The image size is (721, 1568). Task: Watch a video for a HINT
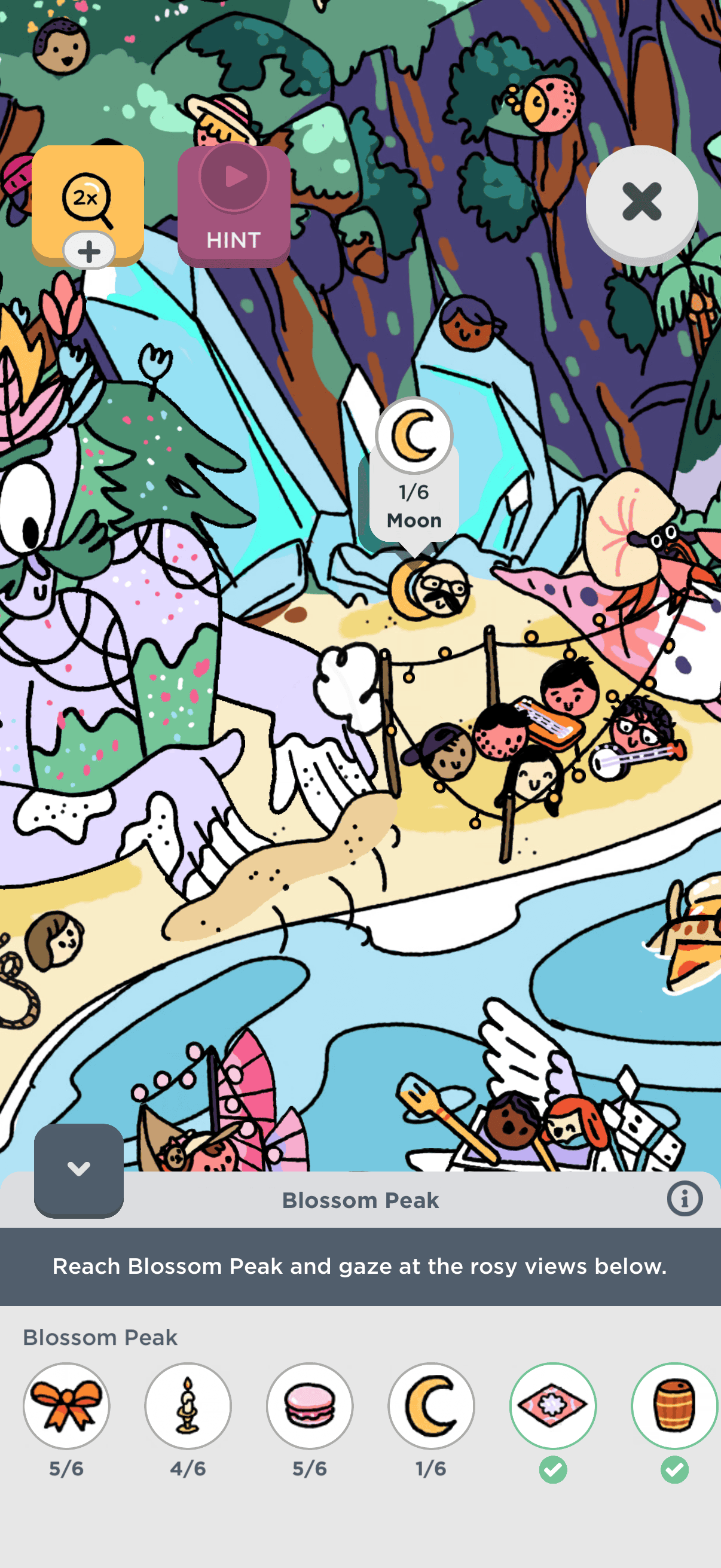234,206
